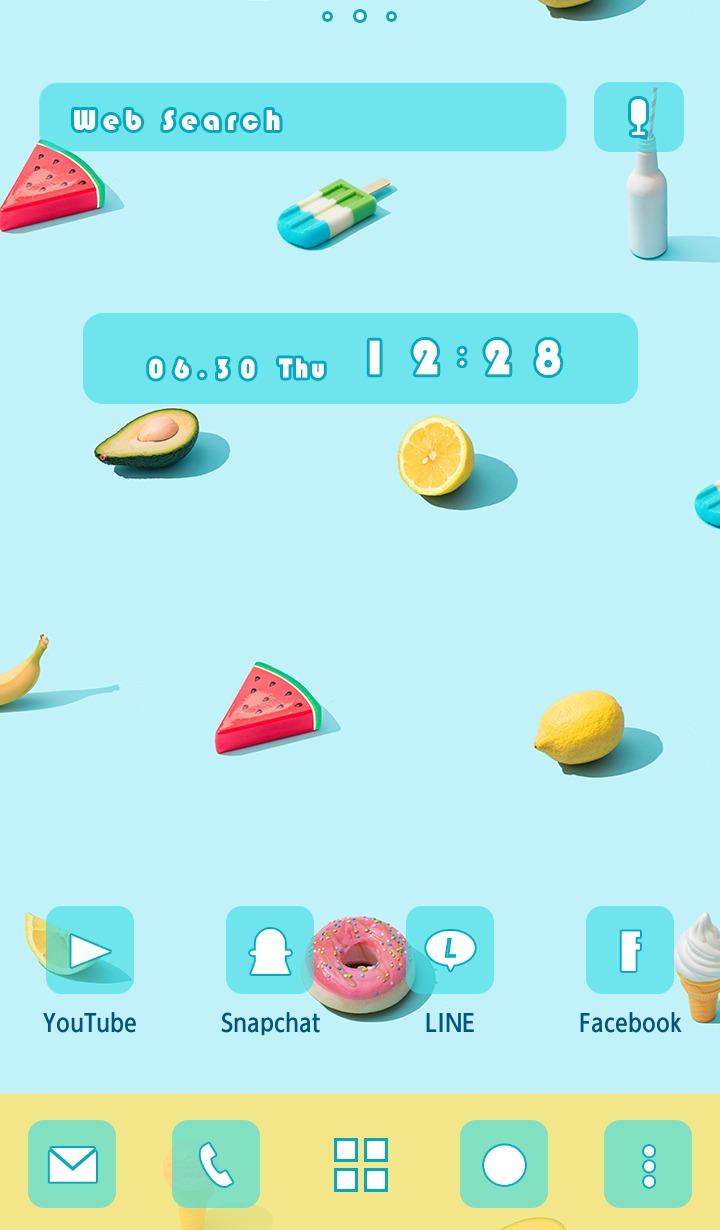Viewport: 720px width, 1230px height.
Task: Open the date and clock widget
Action: point(360,358)
